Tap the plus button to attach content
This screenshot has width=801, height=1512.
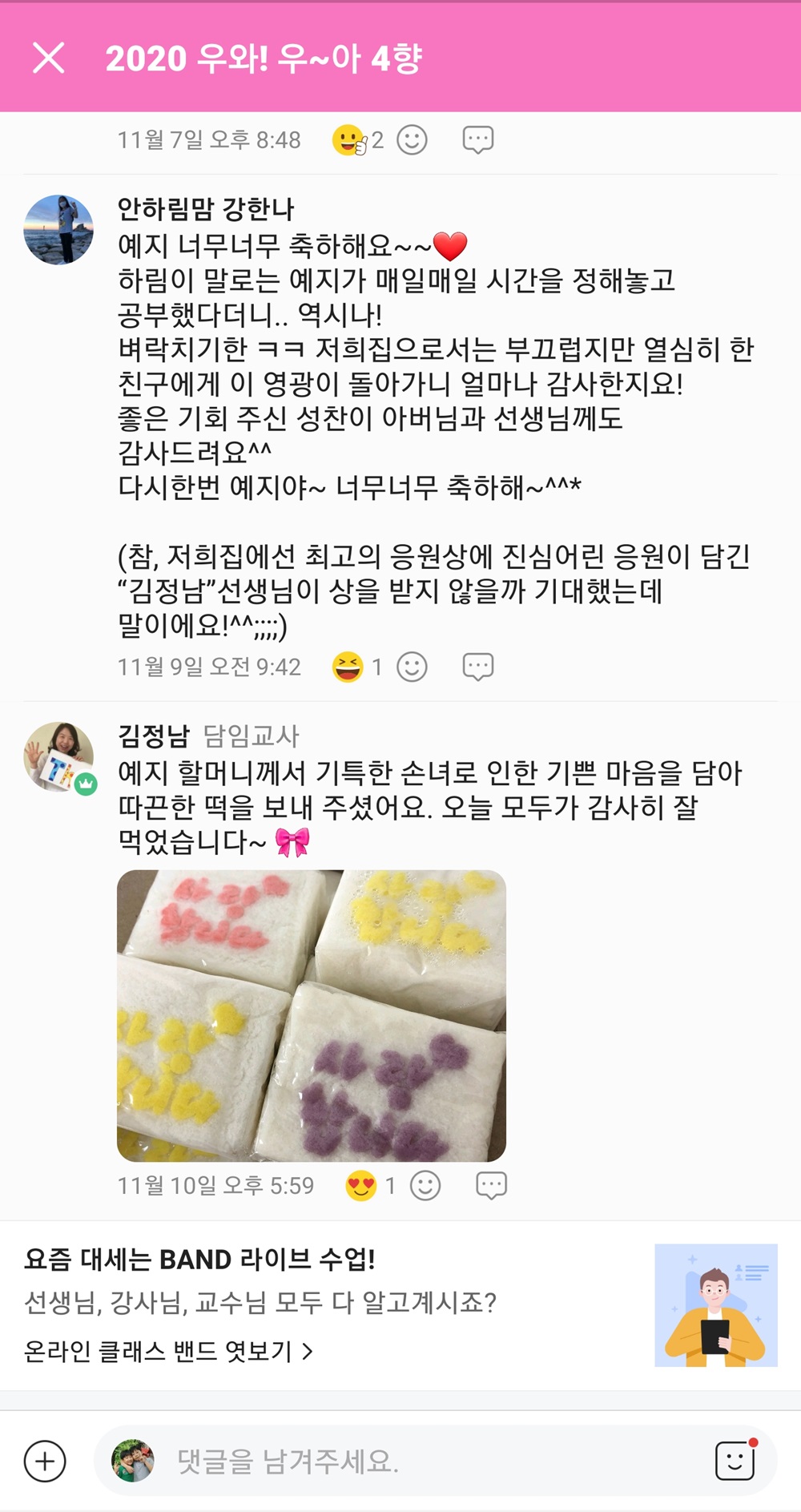pyautogui.click(x=45, y=1461)
